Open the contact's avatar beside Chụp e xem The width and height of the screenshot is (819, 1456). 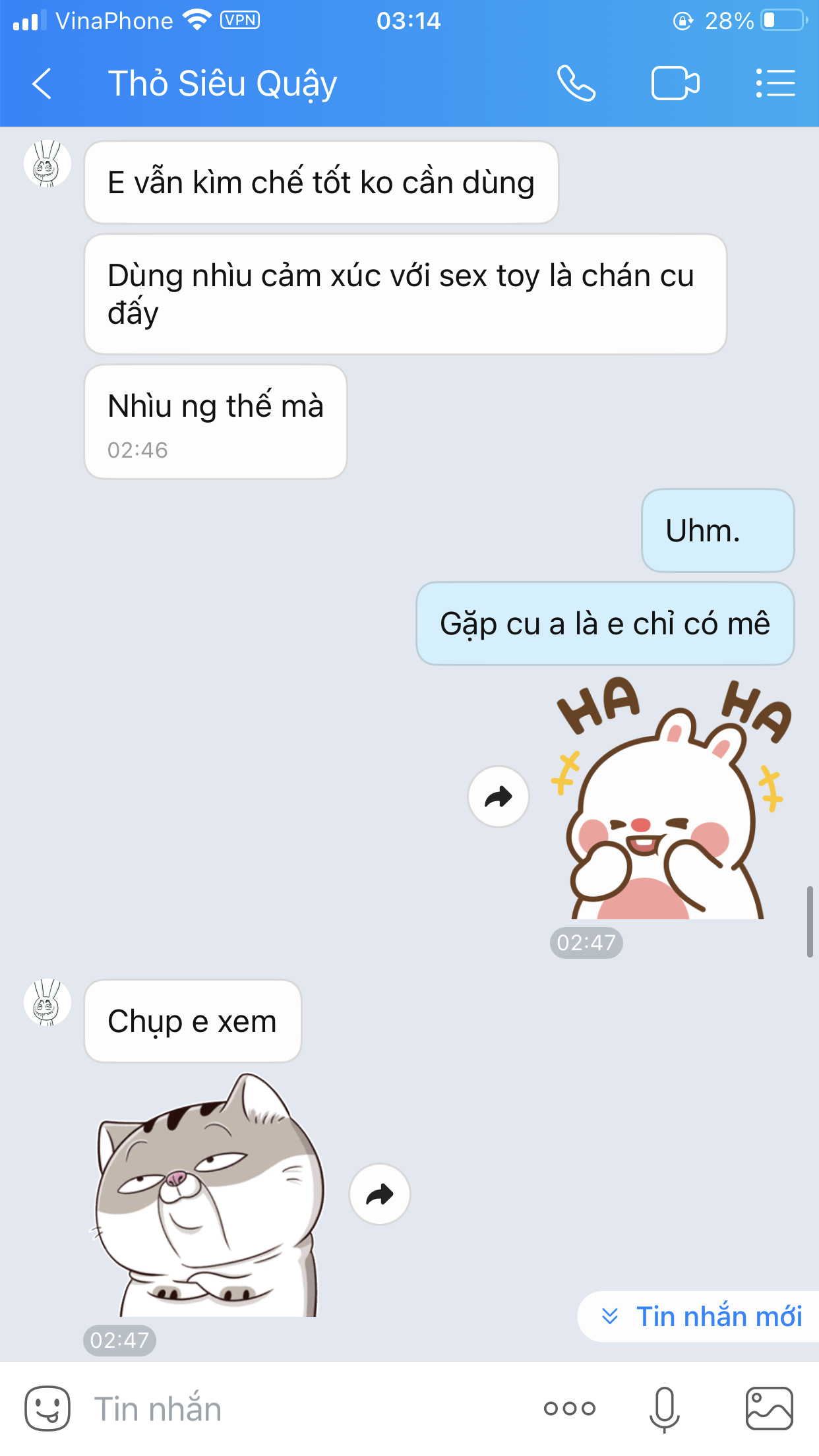[x=47, y=1002]
